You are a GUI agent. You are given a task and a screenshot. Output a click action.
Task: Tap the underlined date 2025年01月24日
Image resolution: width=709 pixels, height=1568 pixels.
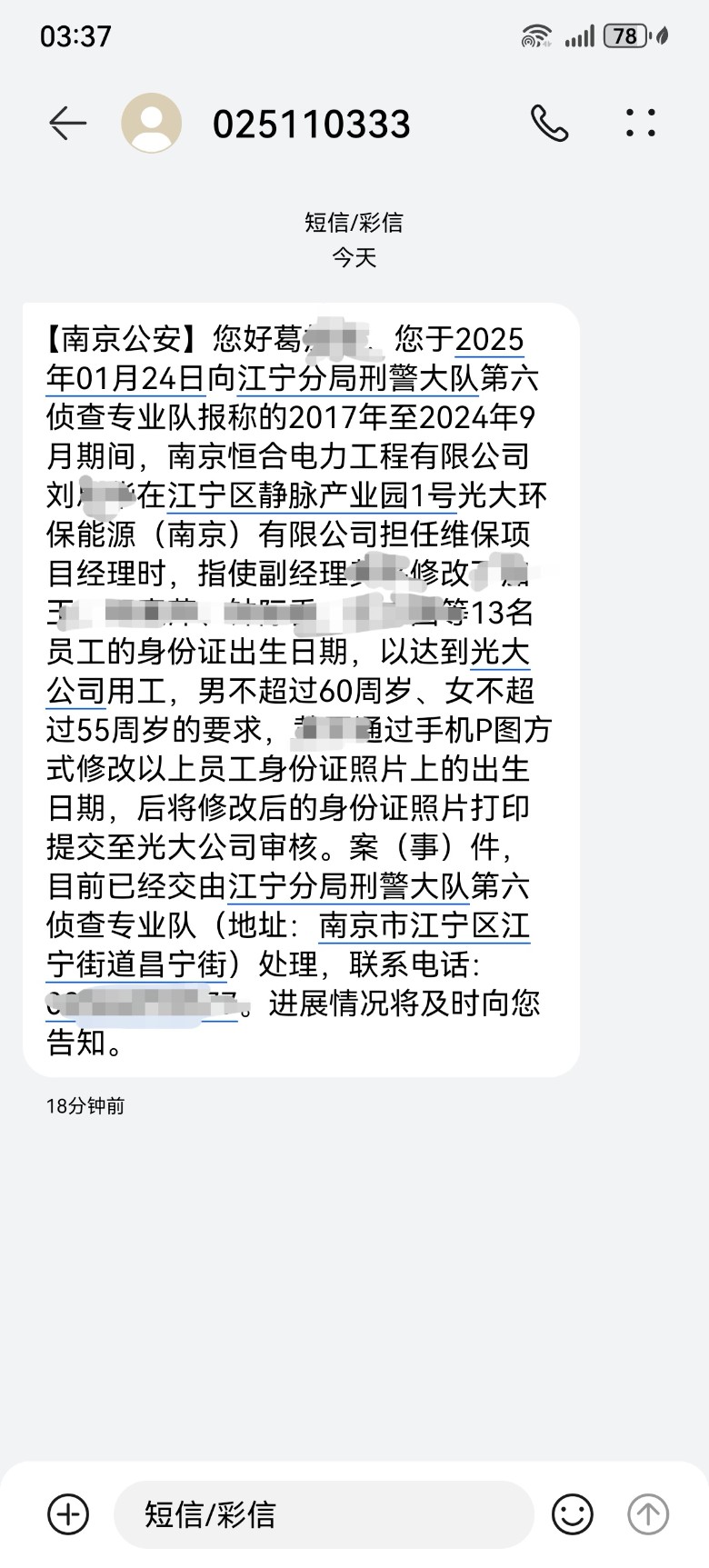(127, 378)
